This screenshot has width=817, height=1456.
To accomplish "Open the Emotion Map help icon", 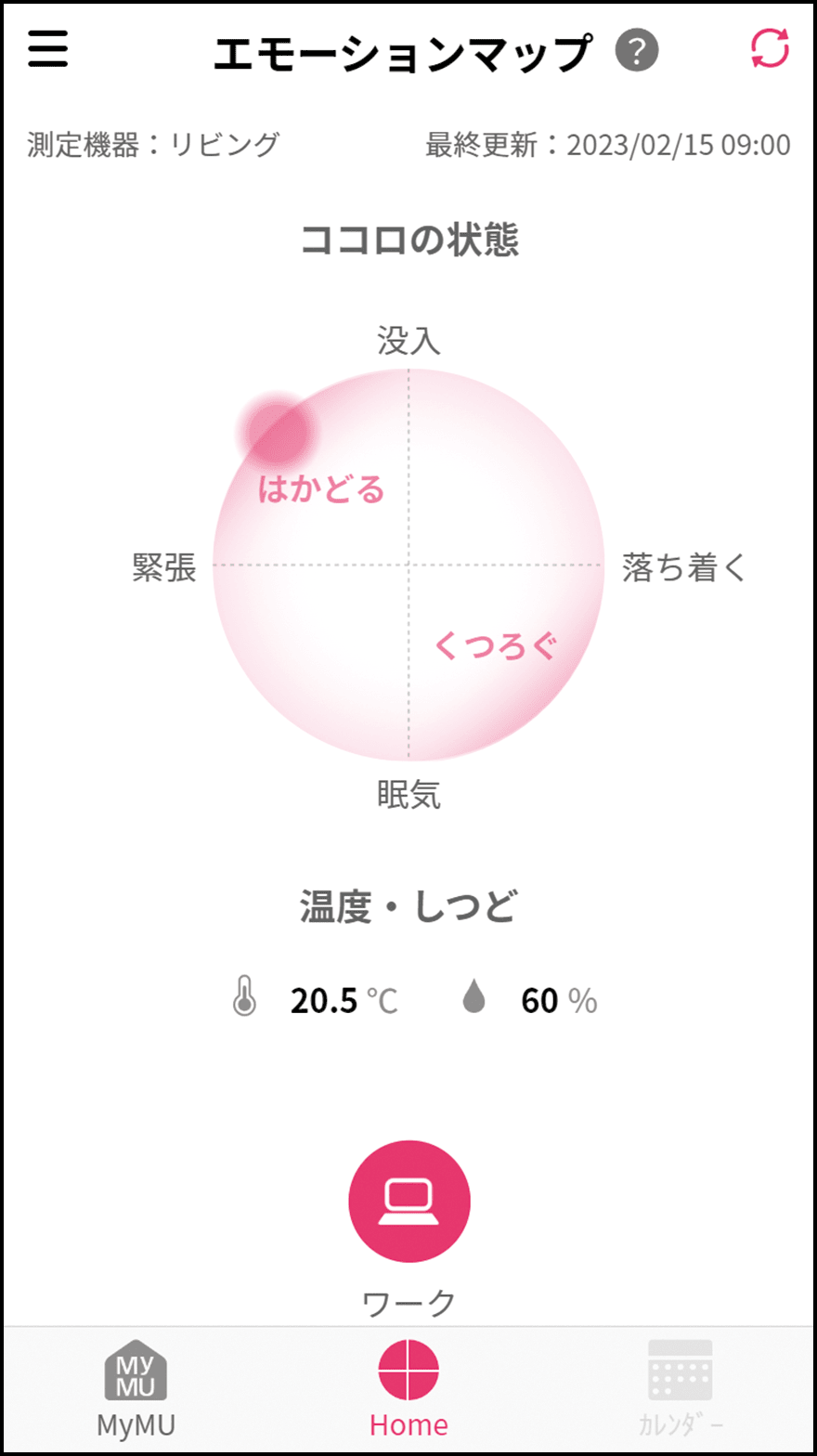I will coord(637,50).
